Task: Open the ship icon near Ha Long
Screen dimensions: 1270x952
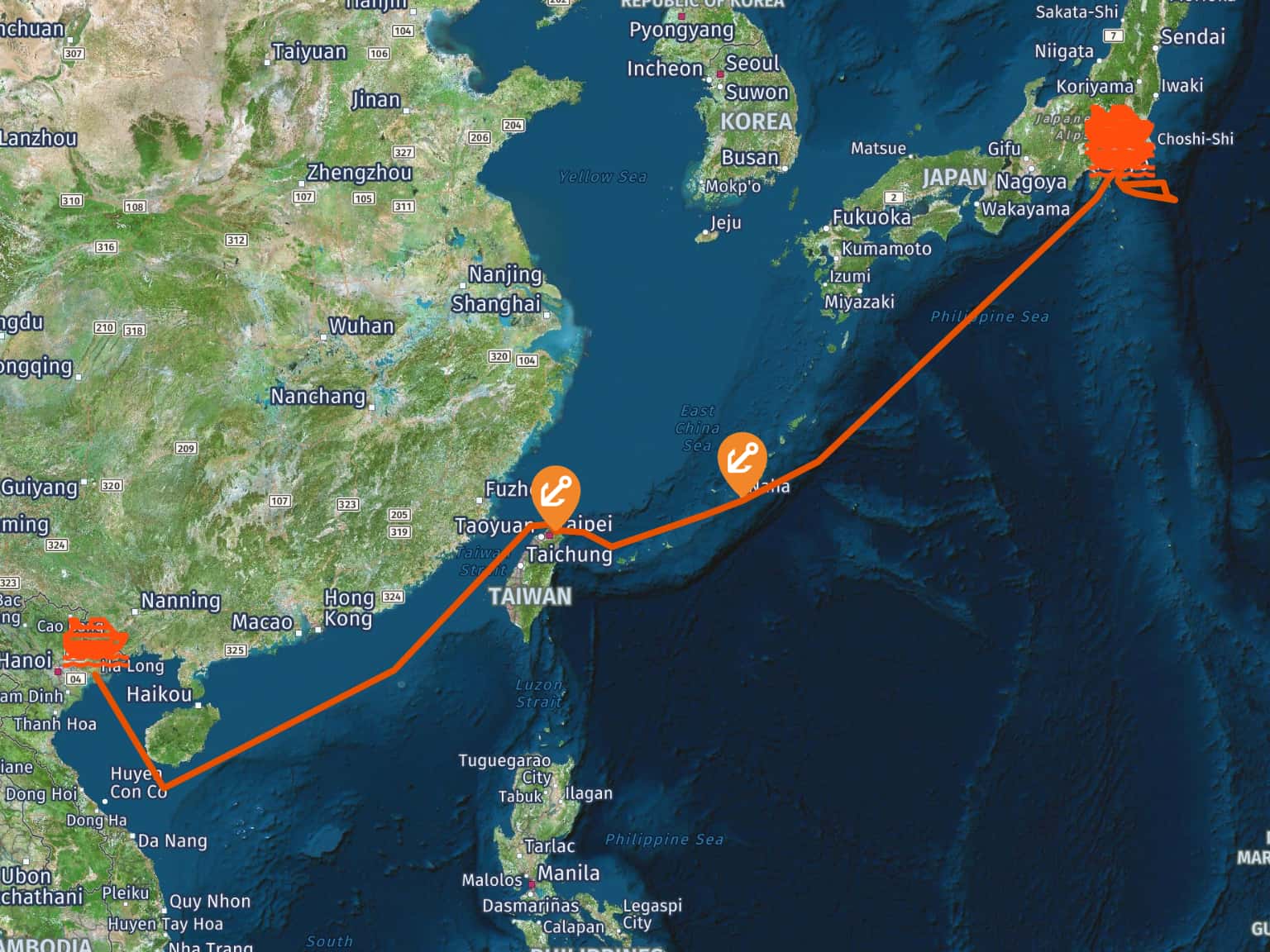Action: click(x=95, y=640)
